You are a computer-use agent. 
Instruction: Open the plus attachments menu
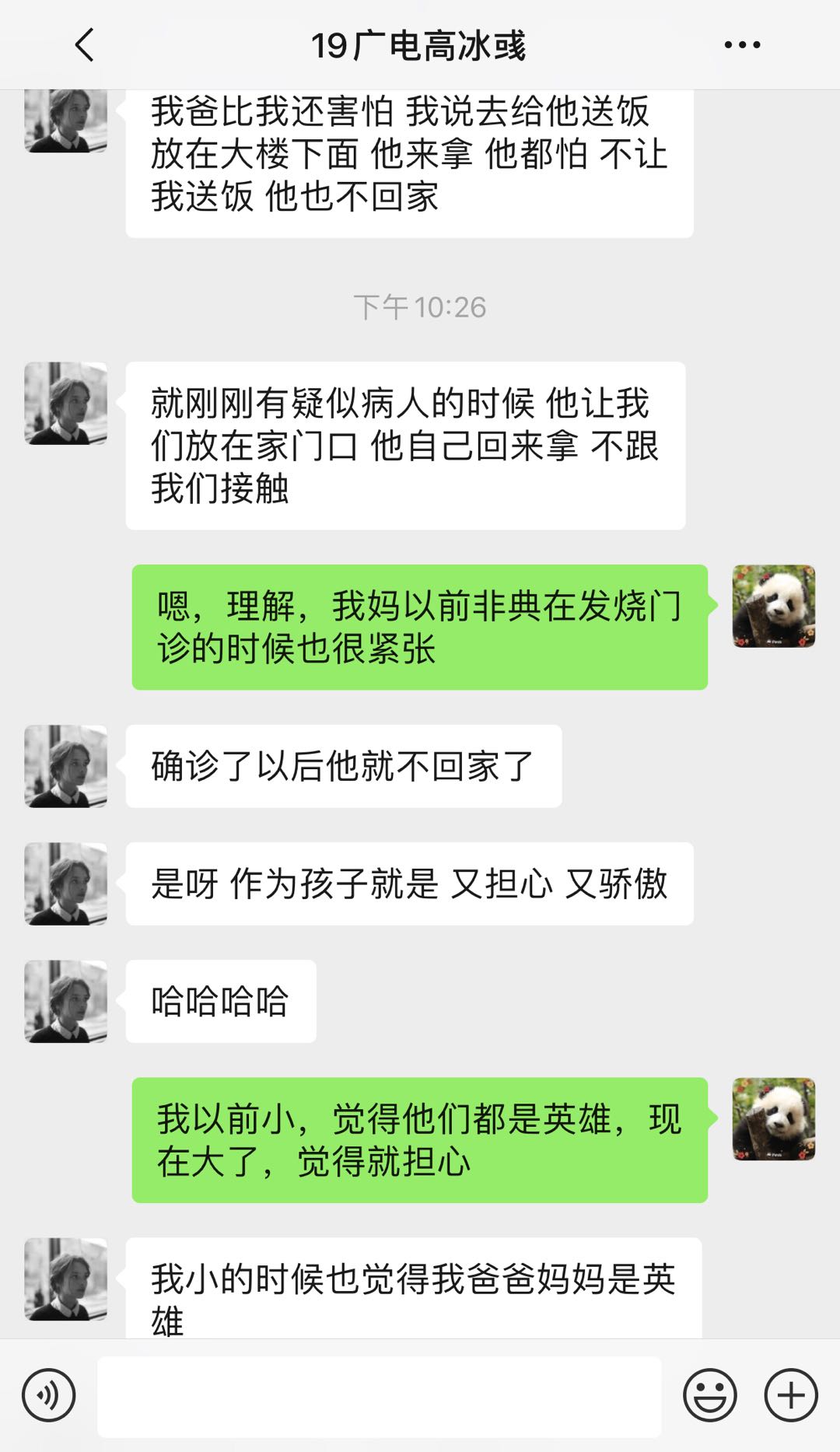click(x=791, y=1395)
